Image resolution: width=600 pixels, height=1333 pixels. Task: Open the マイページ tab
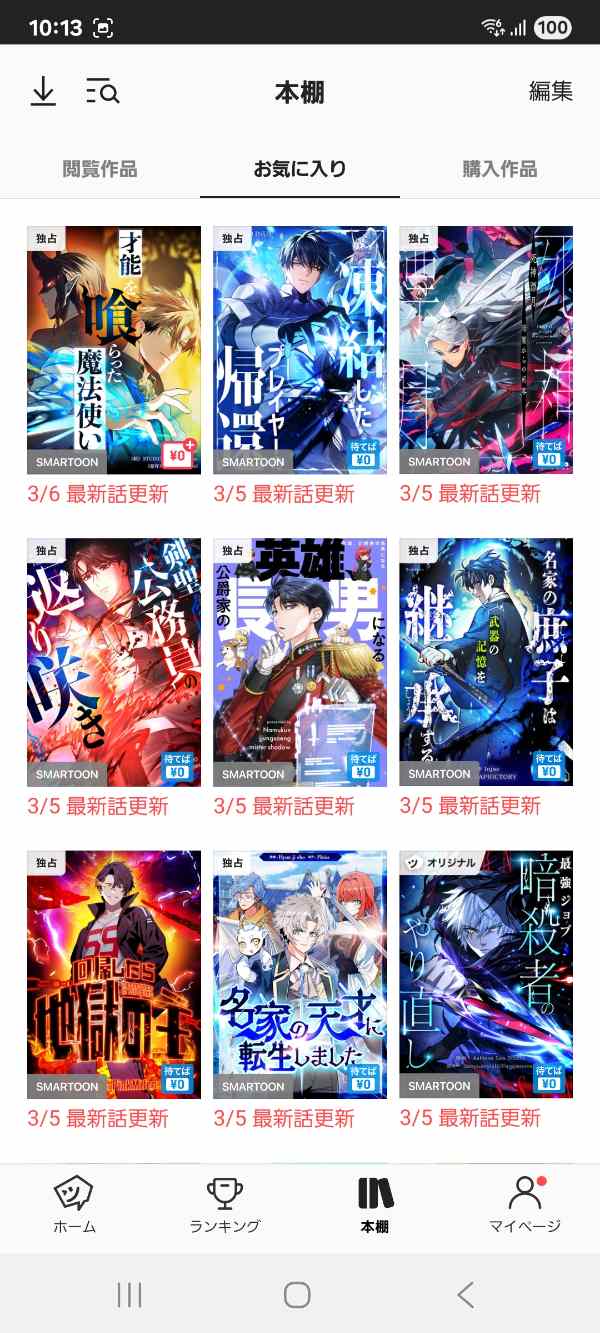click(525, 1204)
